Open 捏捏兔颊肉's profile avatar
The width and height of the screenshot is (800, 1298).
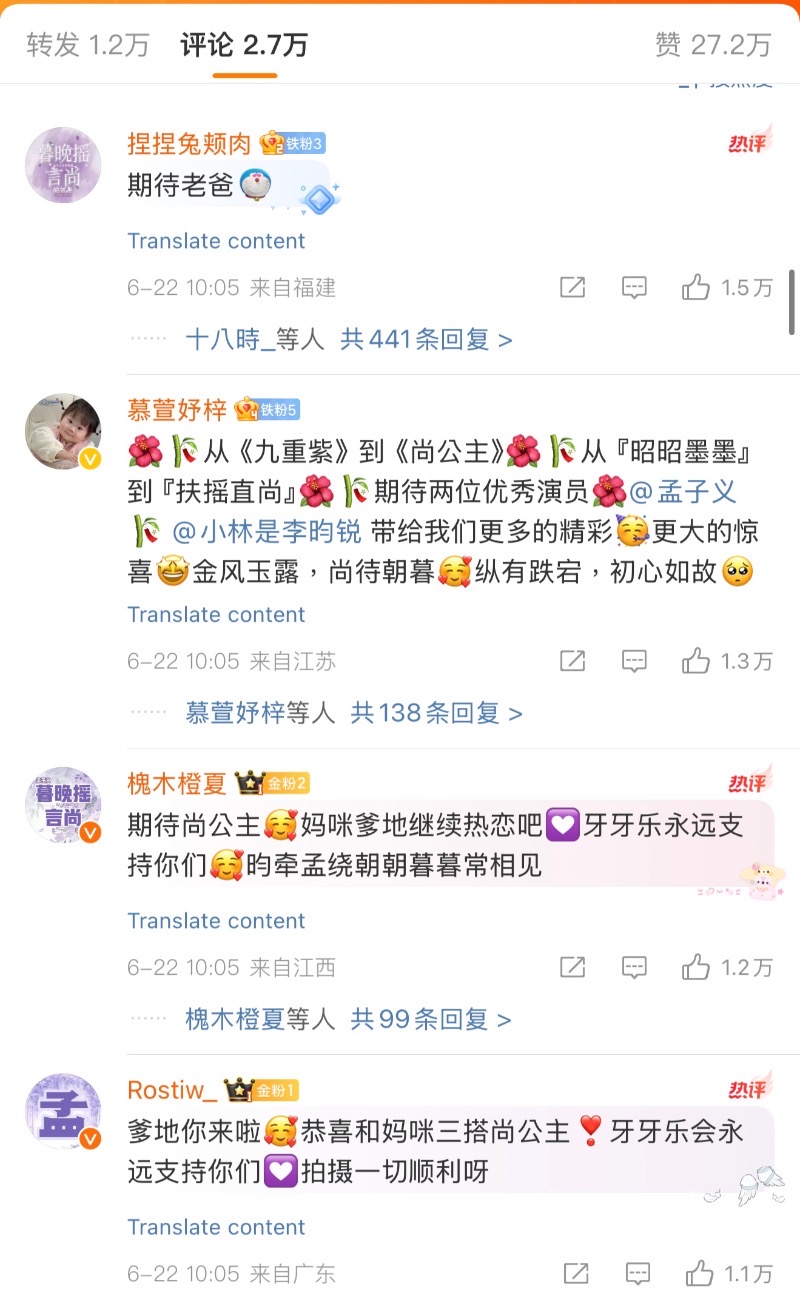coord(63,165)
